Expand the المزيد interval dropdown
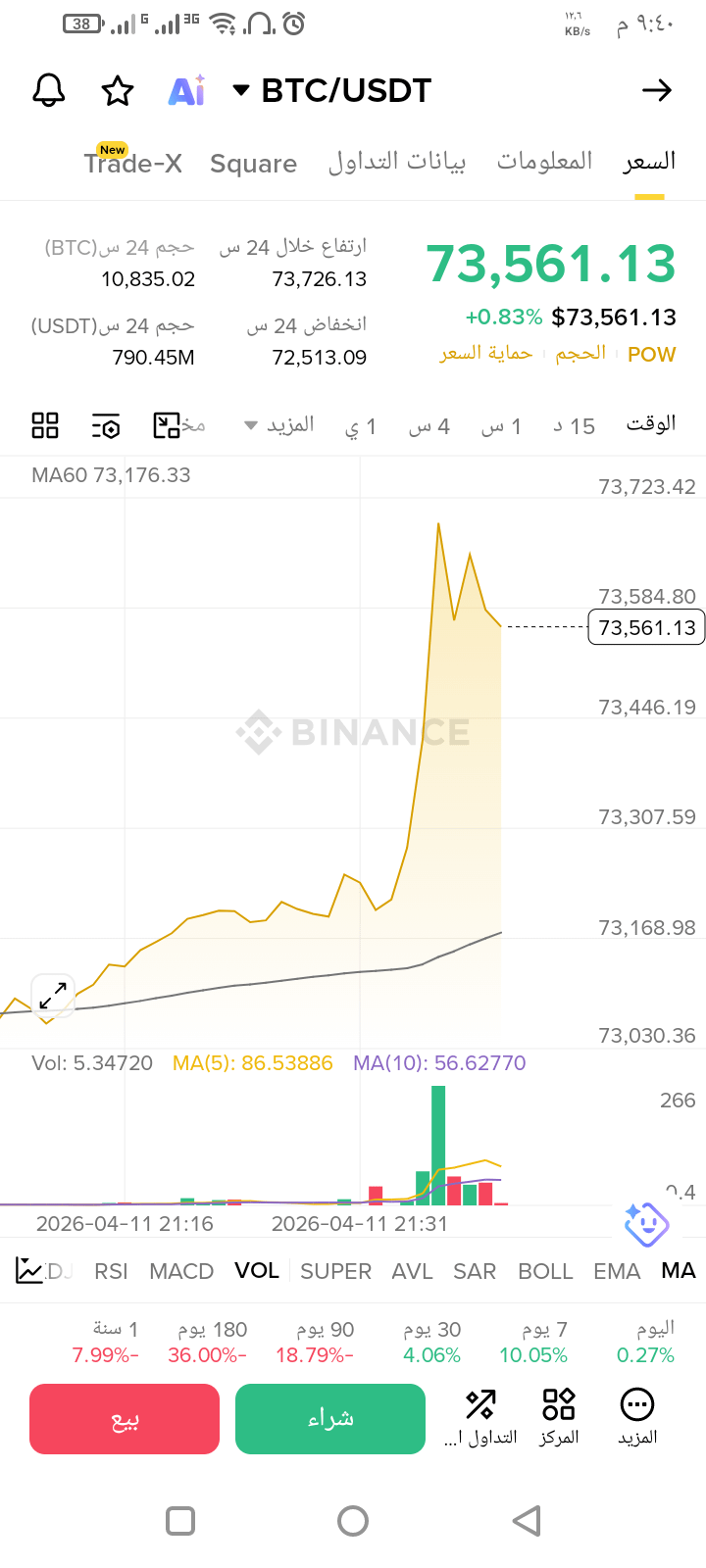The width and height of the screenshot is (706, 1568). coord(279,425)
